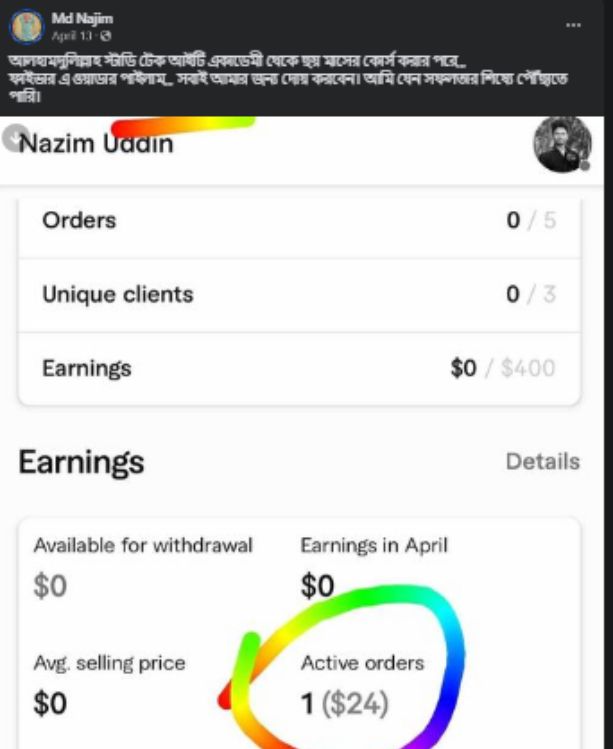Open the post's overflow menu

tap(573, 24)
